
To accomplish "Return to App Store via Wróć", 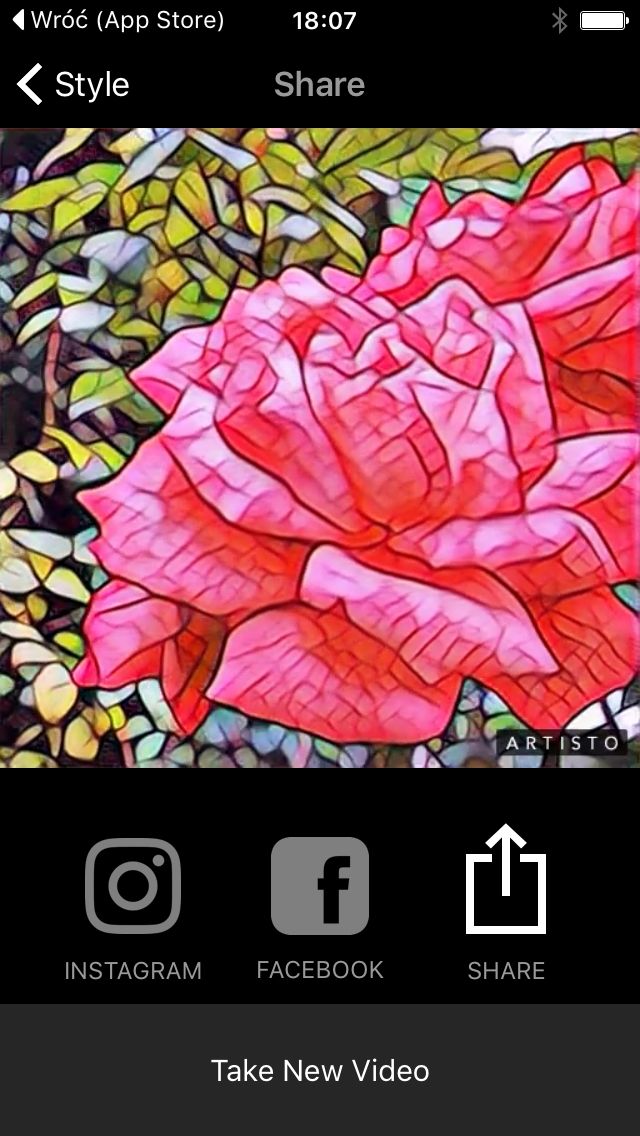I will [x=118, y=20].
